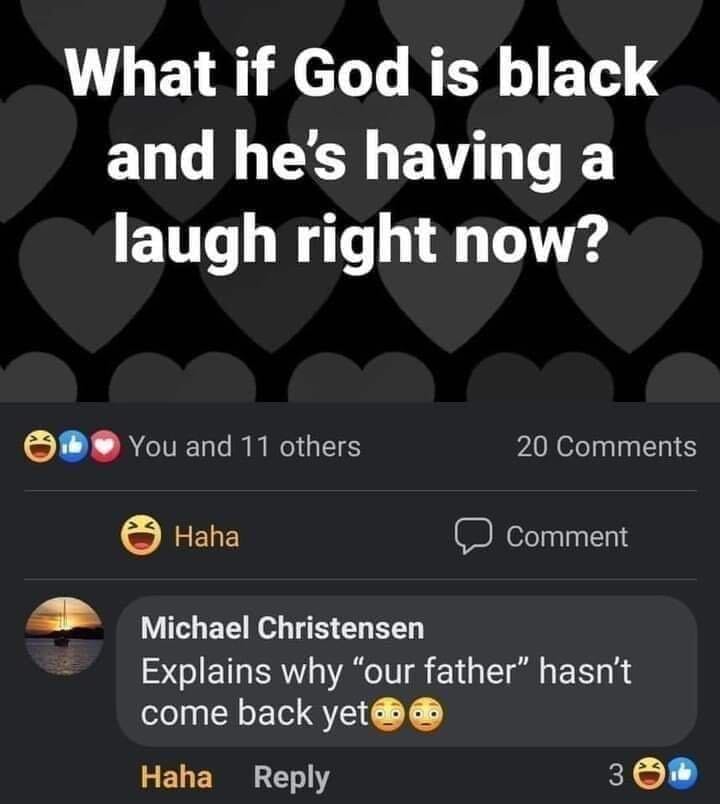Open Michael Christensen's profile name

[282, 628]
